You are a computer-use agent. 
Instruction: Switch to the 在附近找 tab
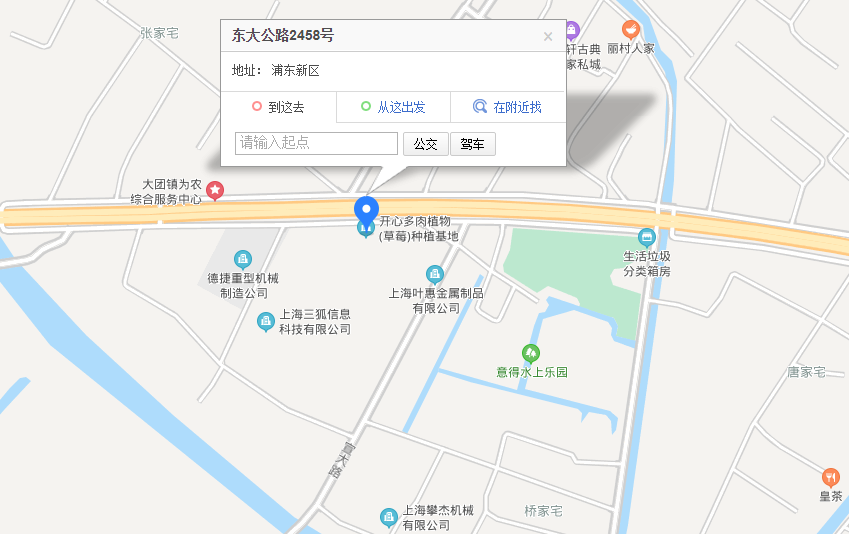tap(508, 107)
